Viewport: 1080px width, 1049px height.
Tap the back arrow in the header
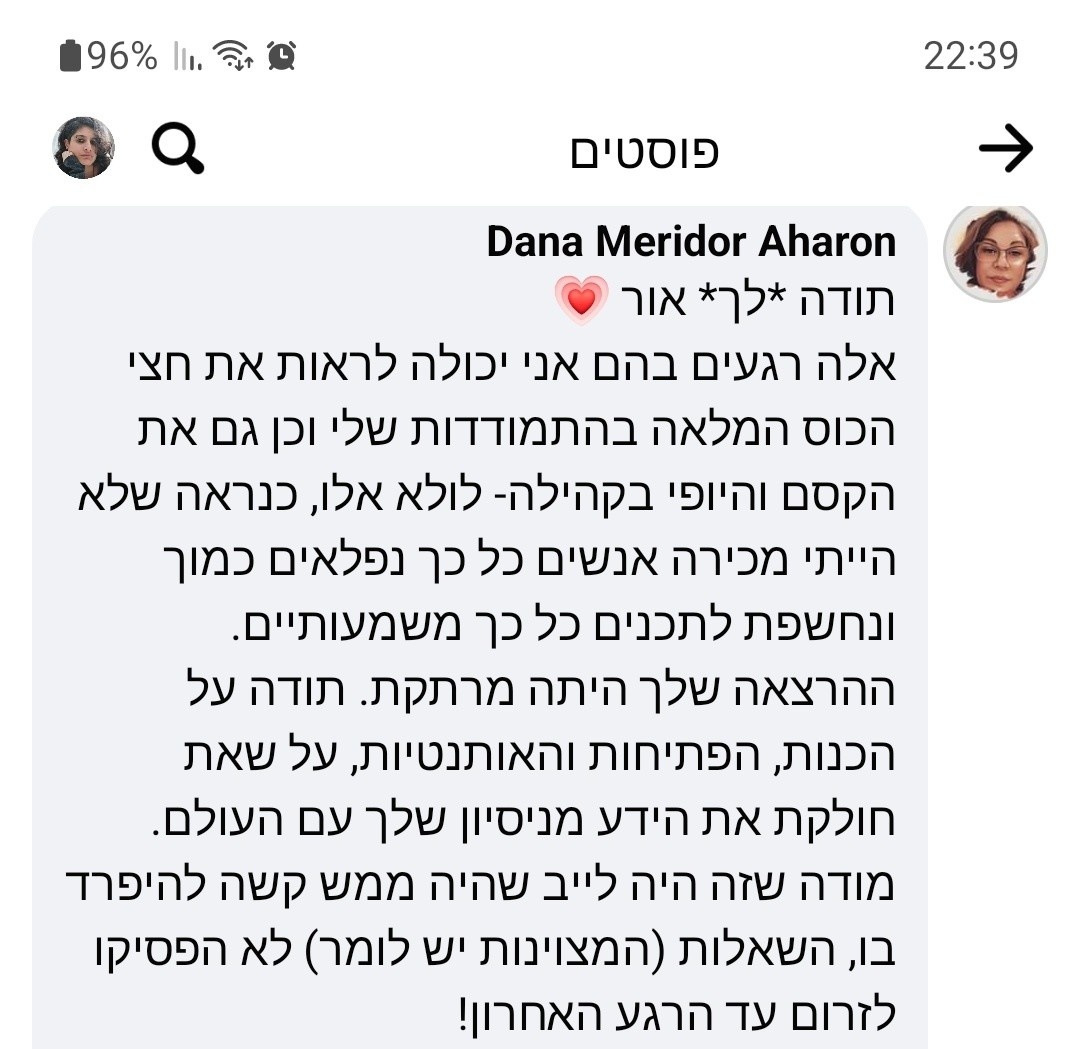[1005, 150]
